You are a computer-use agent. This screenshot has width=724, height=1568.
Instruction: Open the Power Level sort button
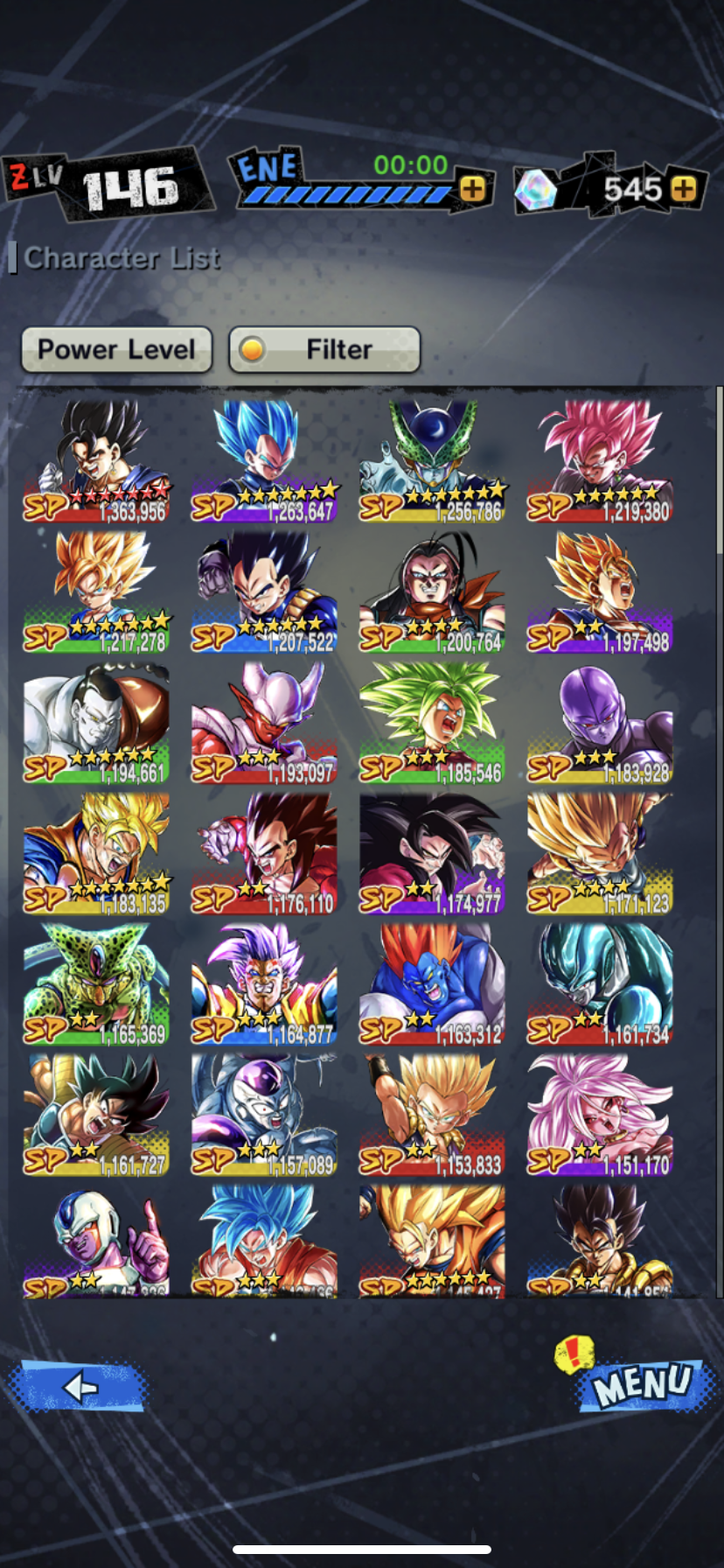(116, 350)
